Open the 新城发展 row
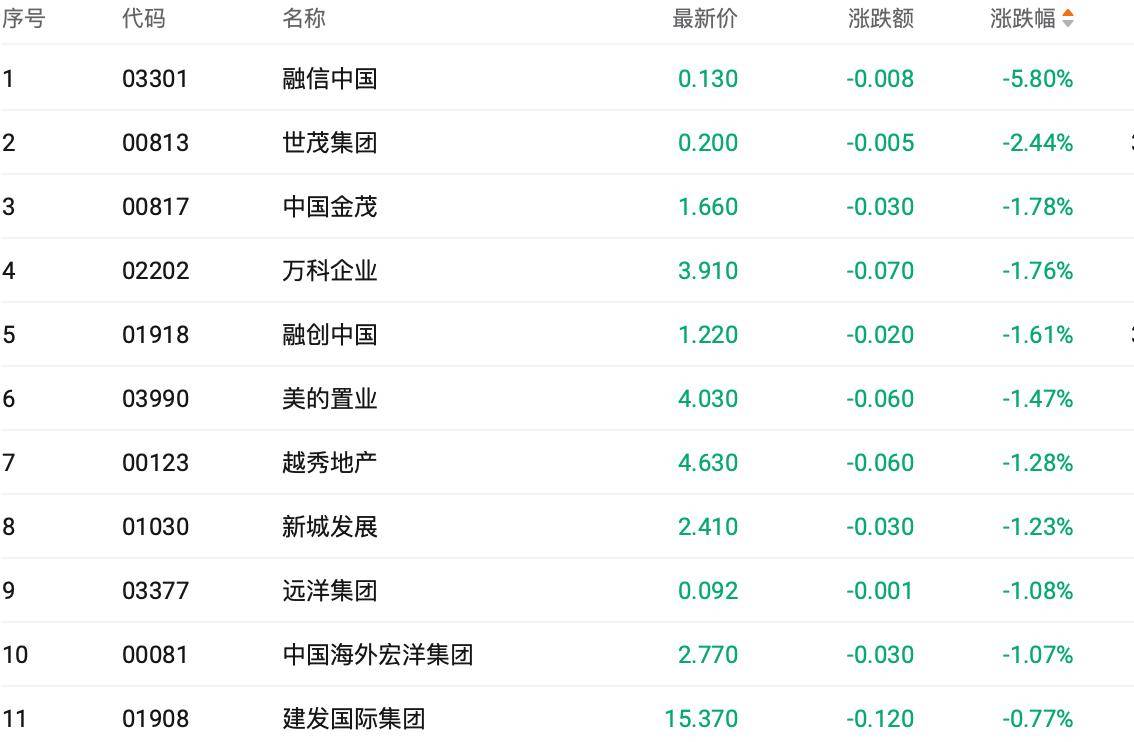The image size is (1134, 742). 329,527
